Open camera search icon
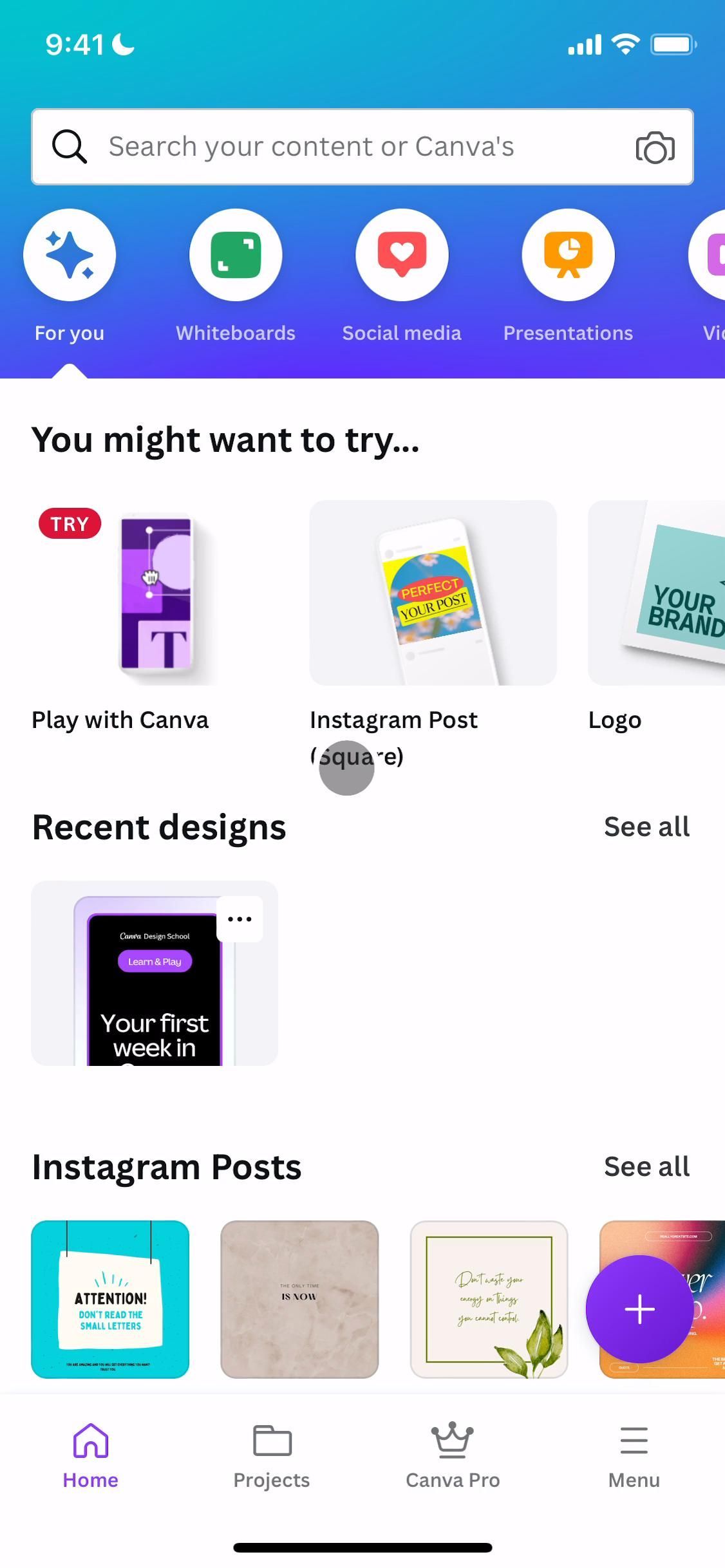The width and height of the screenshot is (725, 1568). 655,147
